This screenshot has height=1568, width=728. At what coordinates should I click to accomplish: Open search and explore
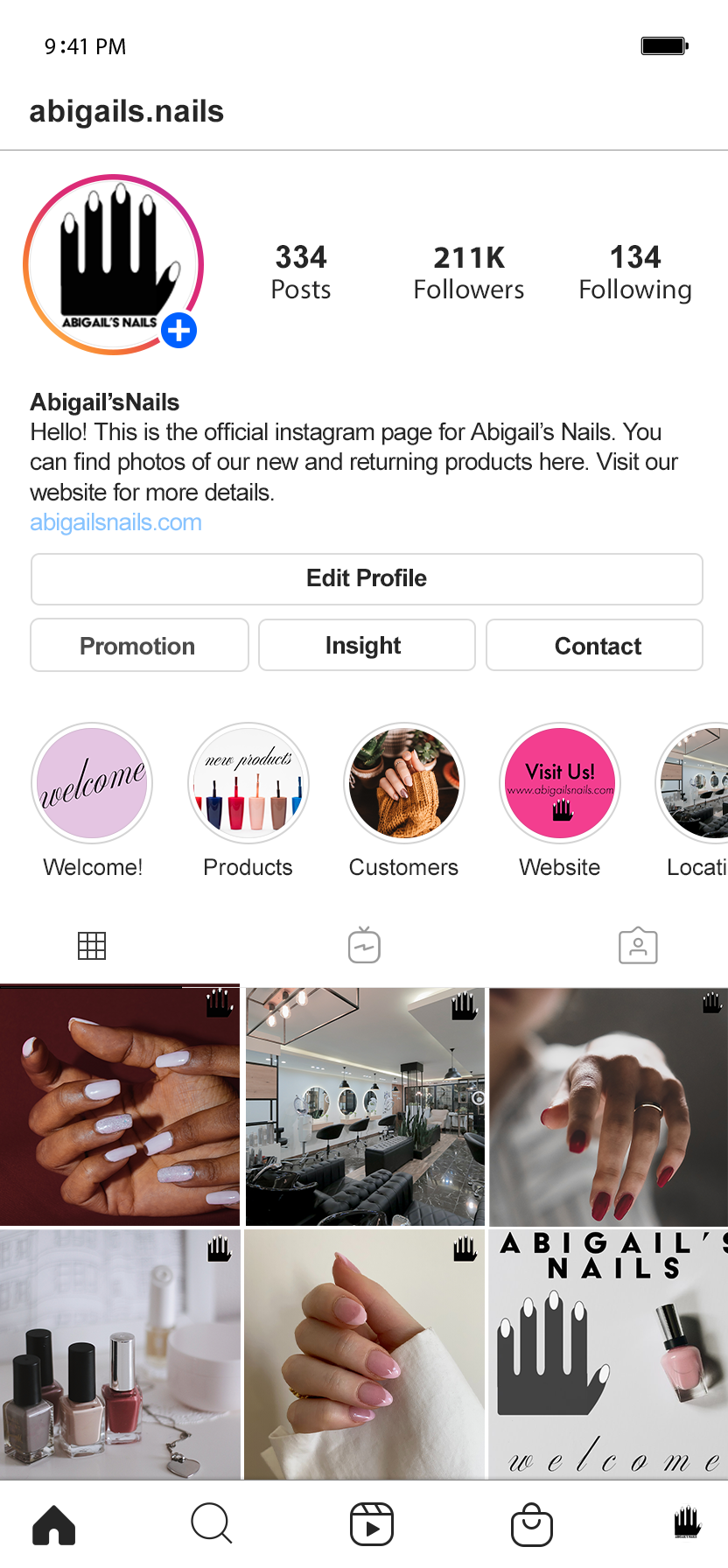pos(211,1524)
